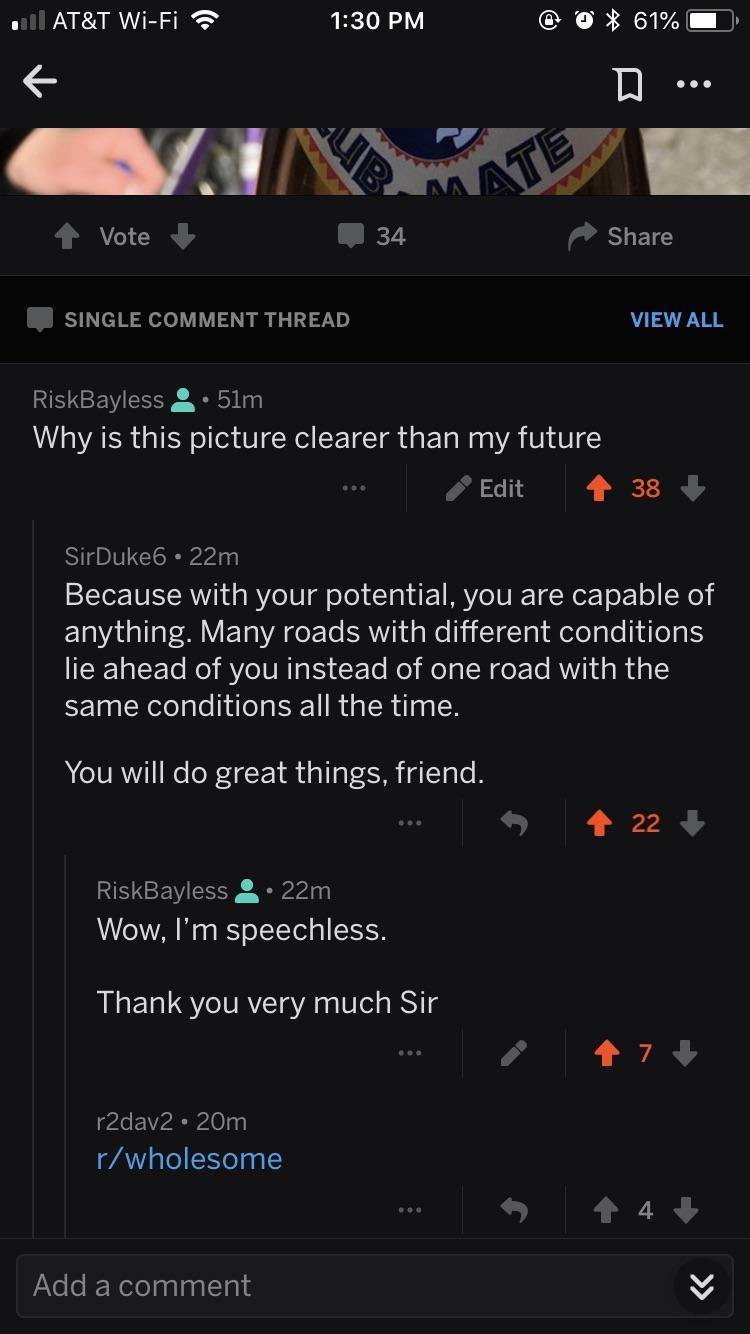The image size is (750, 1334).
Task: Reply to r2dav2's comment
Action: pyautogui.click(x=514, y=1211)
